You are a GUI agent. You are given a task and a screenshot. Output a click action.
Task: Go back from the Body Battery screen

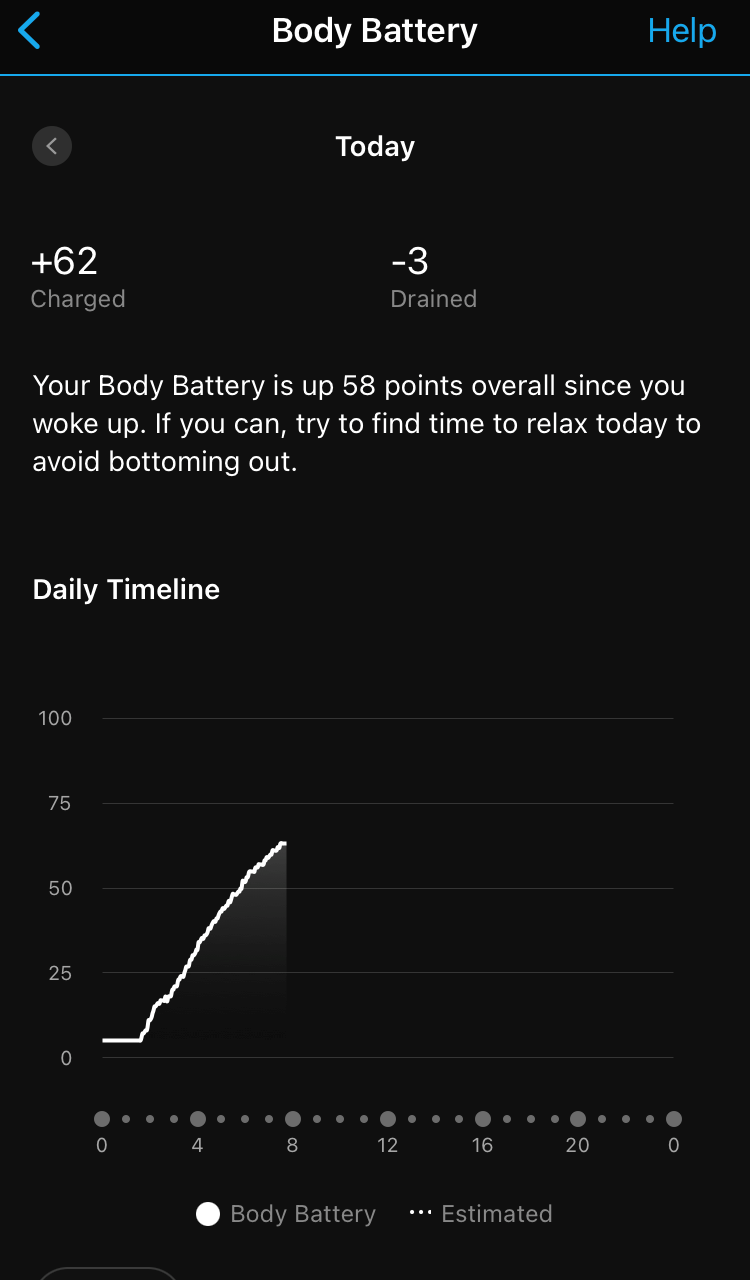pyautogui.click(x=30, y=31)
